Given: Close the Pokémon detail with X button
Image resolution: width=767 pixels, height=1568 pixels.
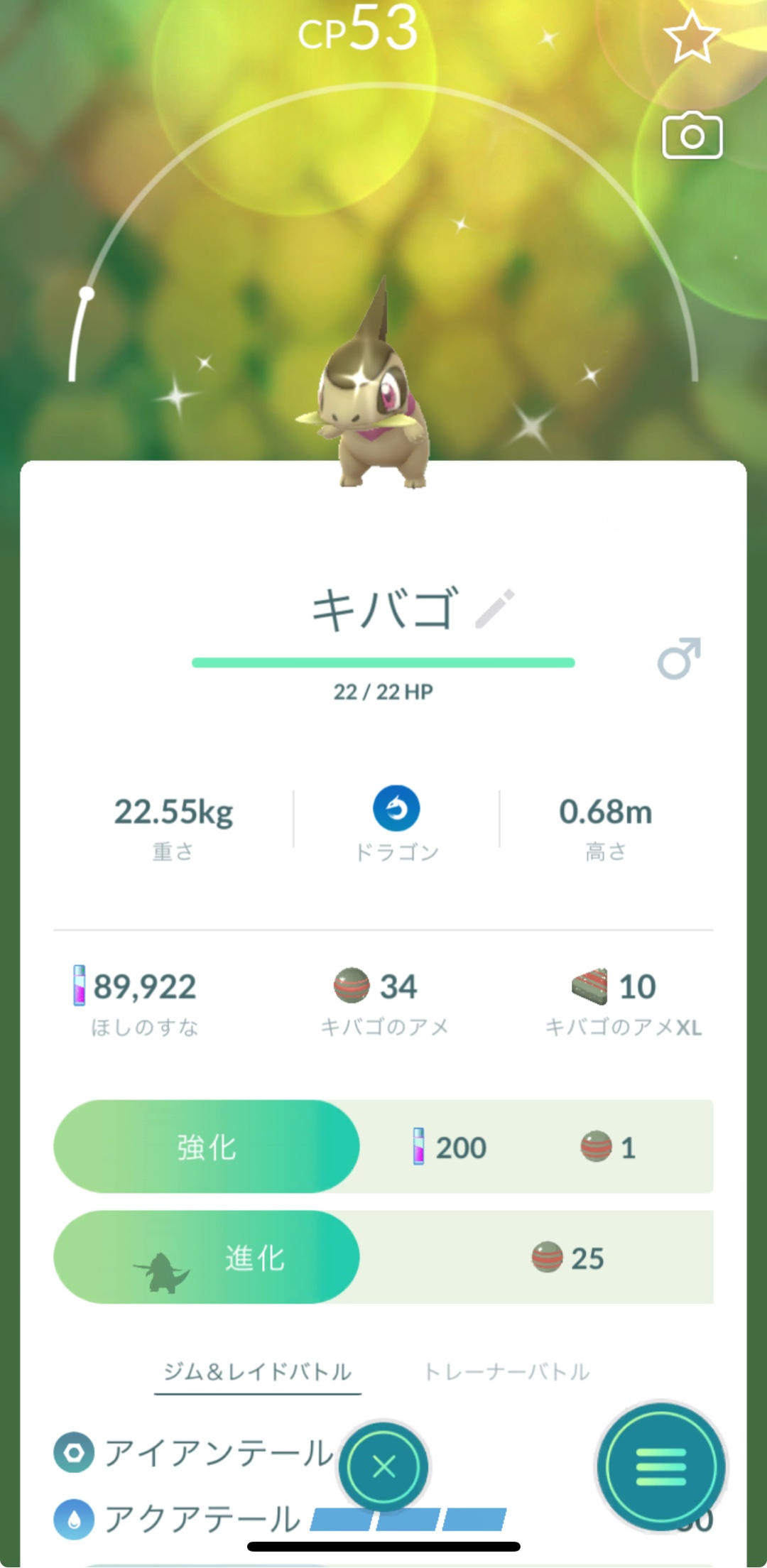Looking at the screenshot, I should pyautogui.click(x=383, y=1467).
